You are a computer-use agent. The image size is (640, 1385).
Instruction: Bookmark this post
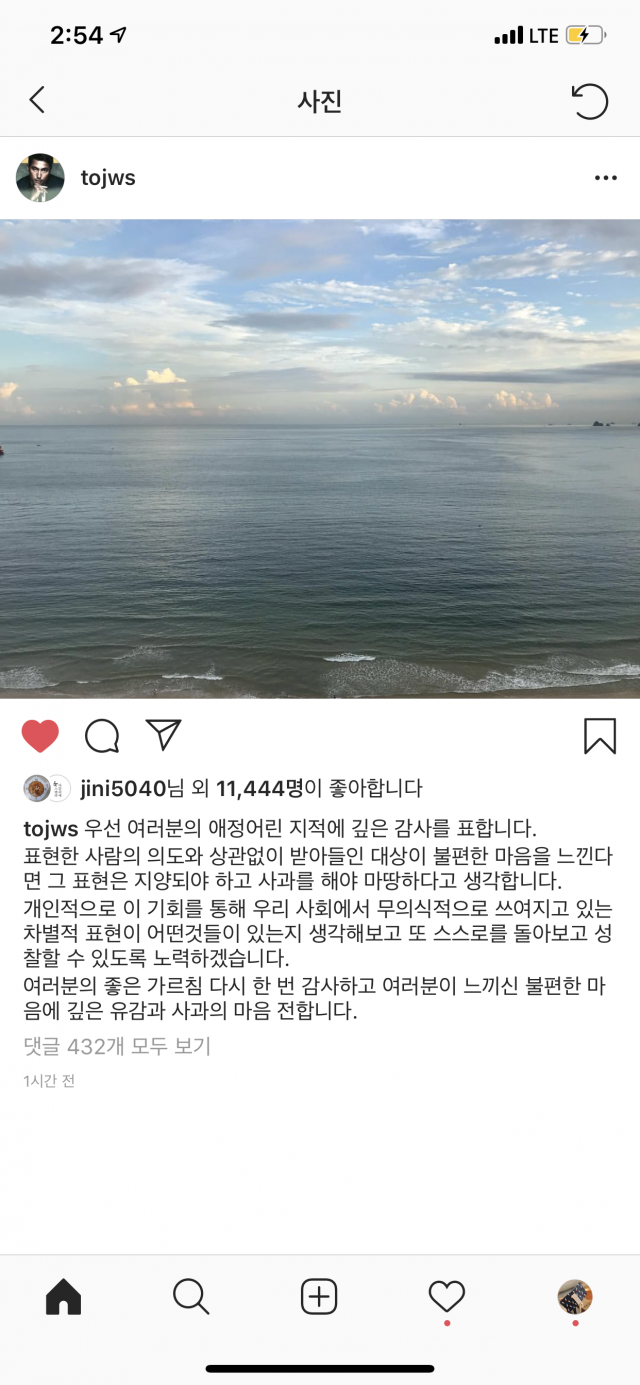599,736
